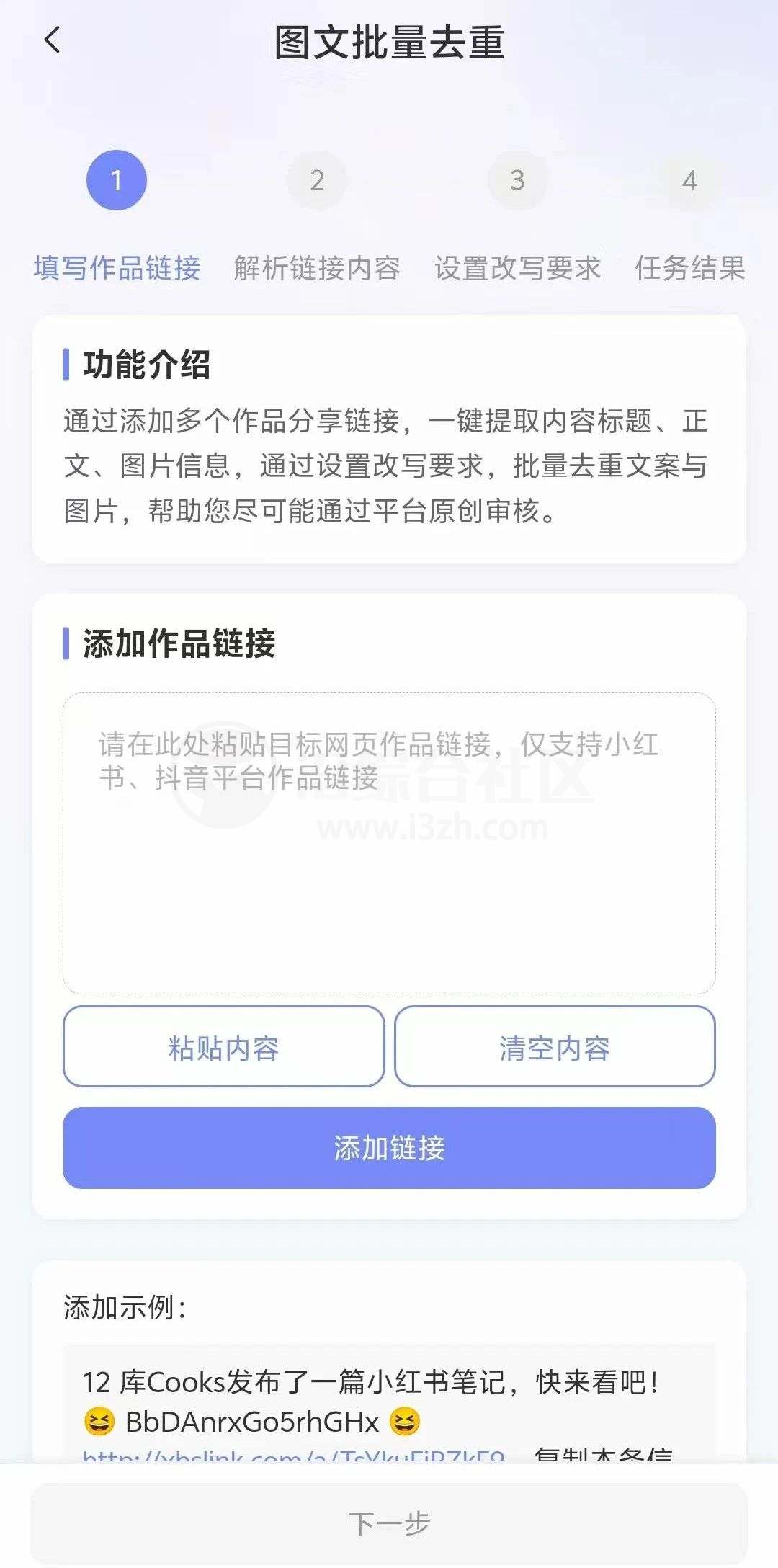Tap the step 3 circle indicator
Screen dimensions: 778x1568
[517, 180]
